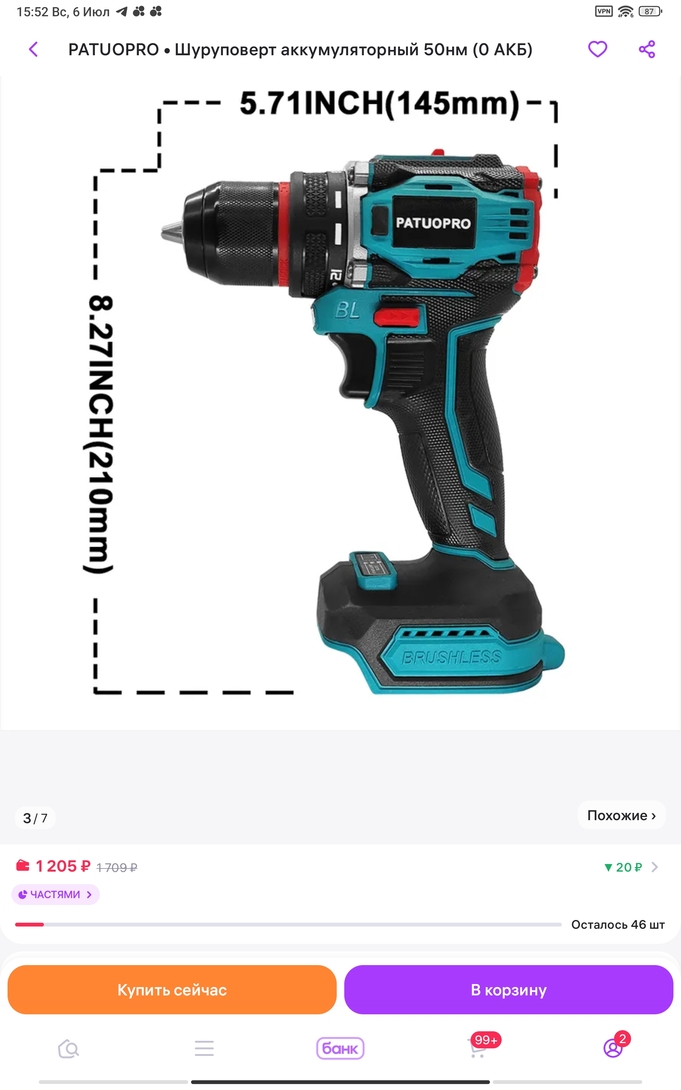This screenshot has width=681, height=1090.
Task: Go back using the arrow
Action: tap(33, 49)
